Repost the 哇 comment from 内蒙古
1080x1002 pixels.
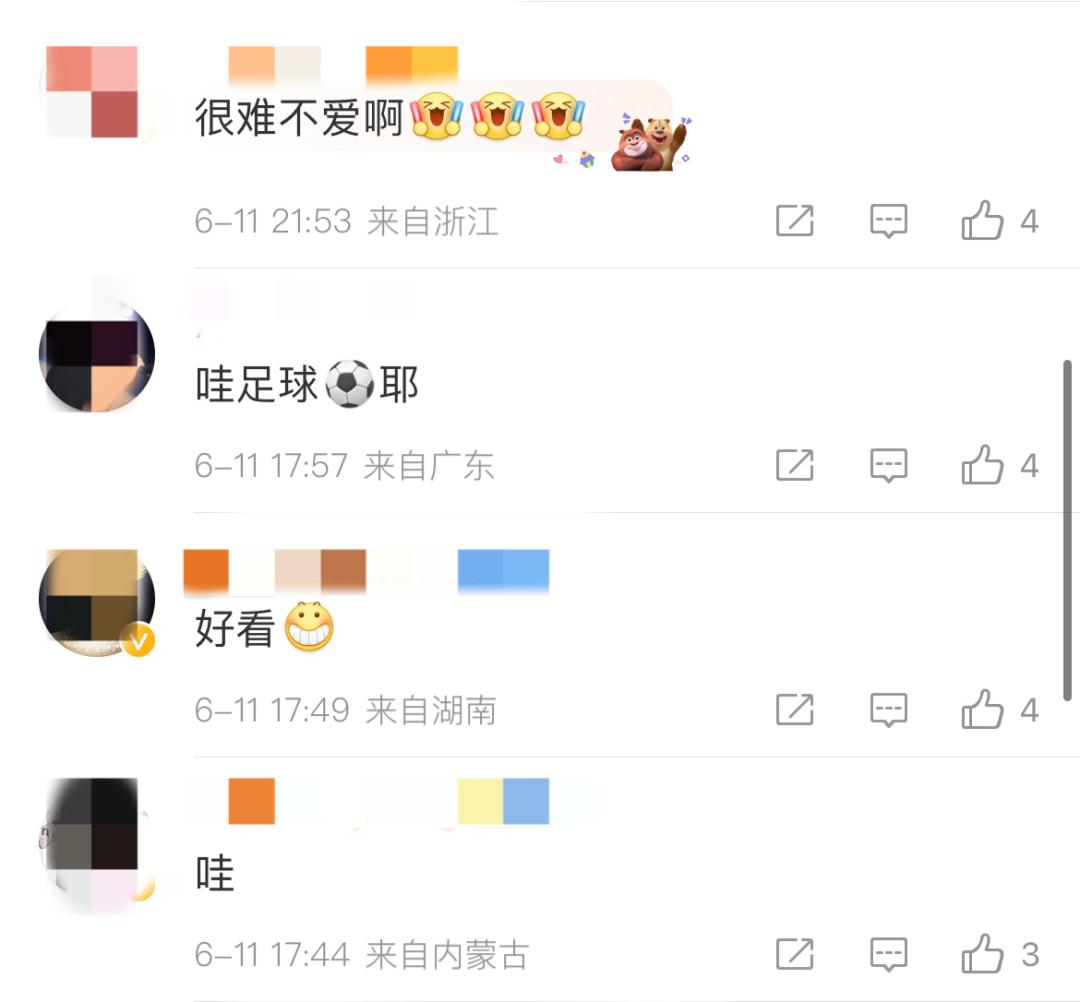click(x=795, y=954)
